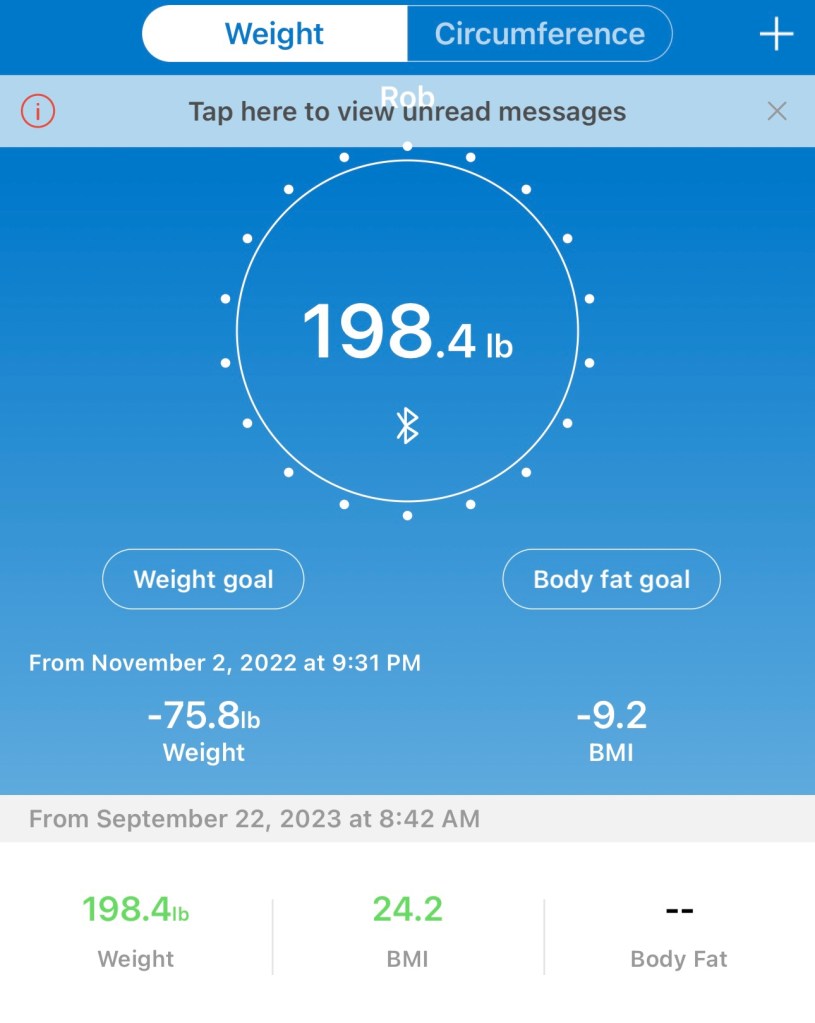The height and width of the screenshot is (1023, 815).
Task: Dismiss the unread messages banner
Action: point(777,112)
